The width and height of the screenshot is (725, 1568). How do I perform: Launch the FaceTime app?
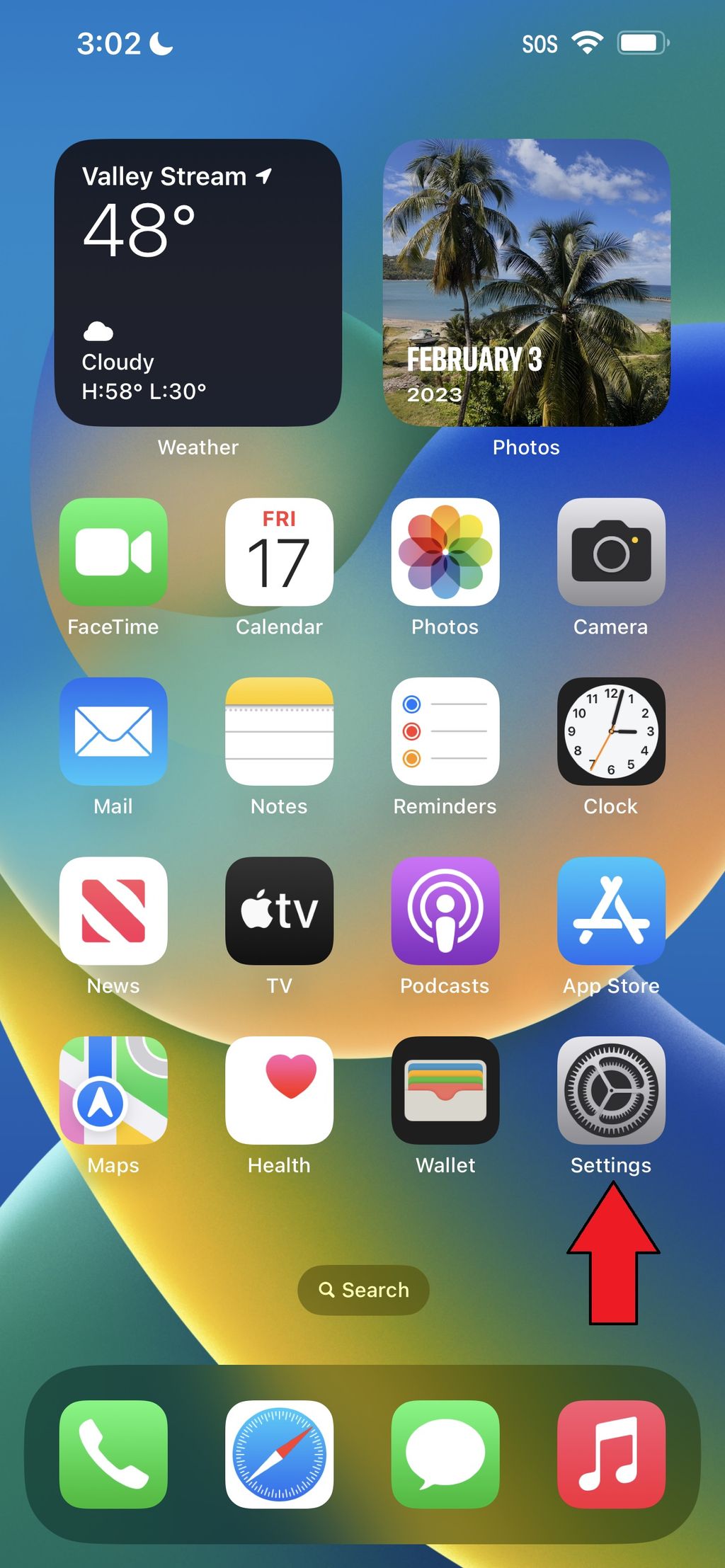pos(113,552)
